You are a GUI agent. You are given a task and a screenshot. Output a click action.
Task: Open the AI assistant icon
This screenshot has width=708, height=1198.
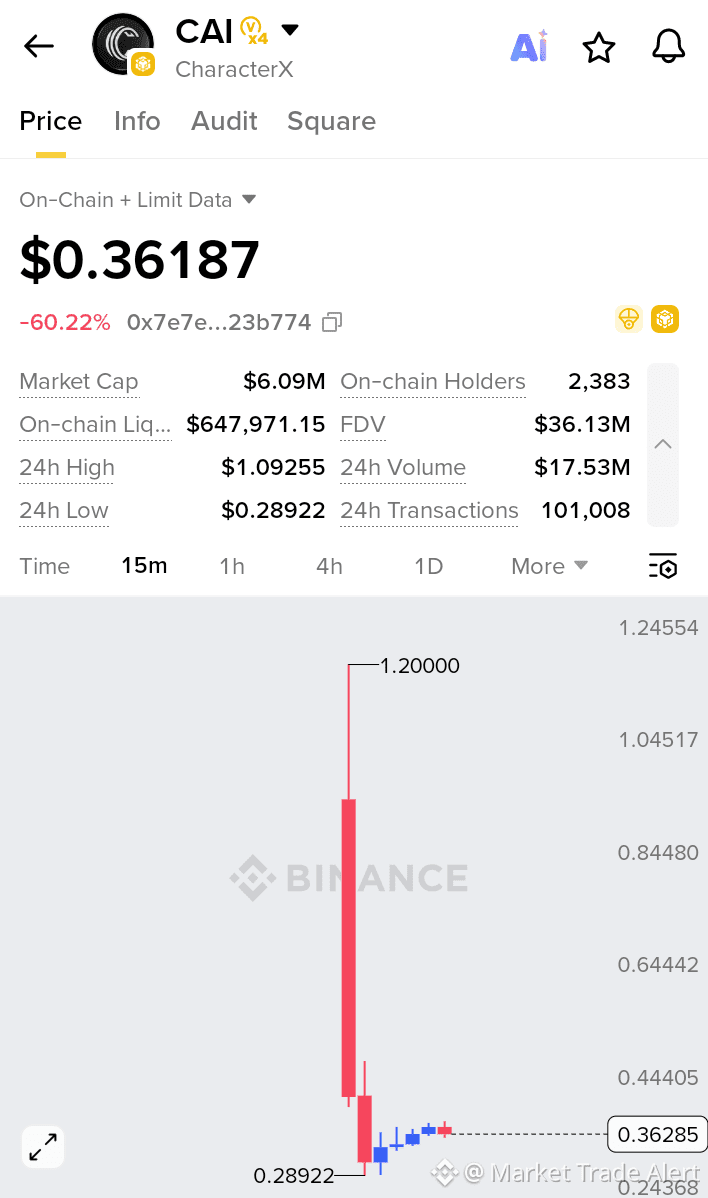tap(528, 47)
